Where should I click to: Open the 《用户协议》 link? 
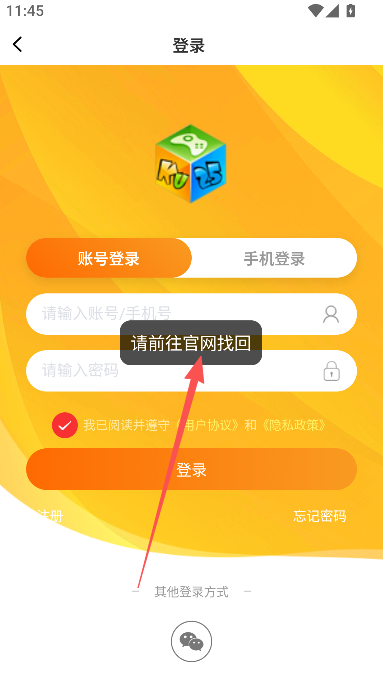click(208, 425)
